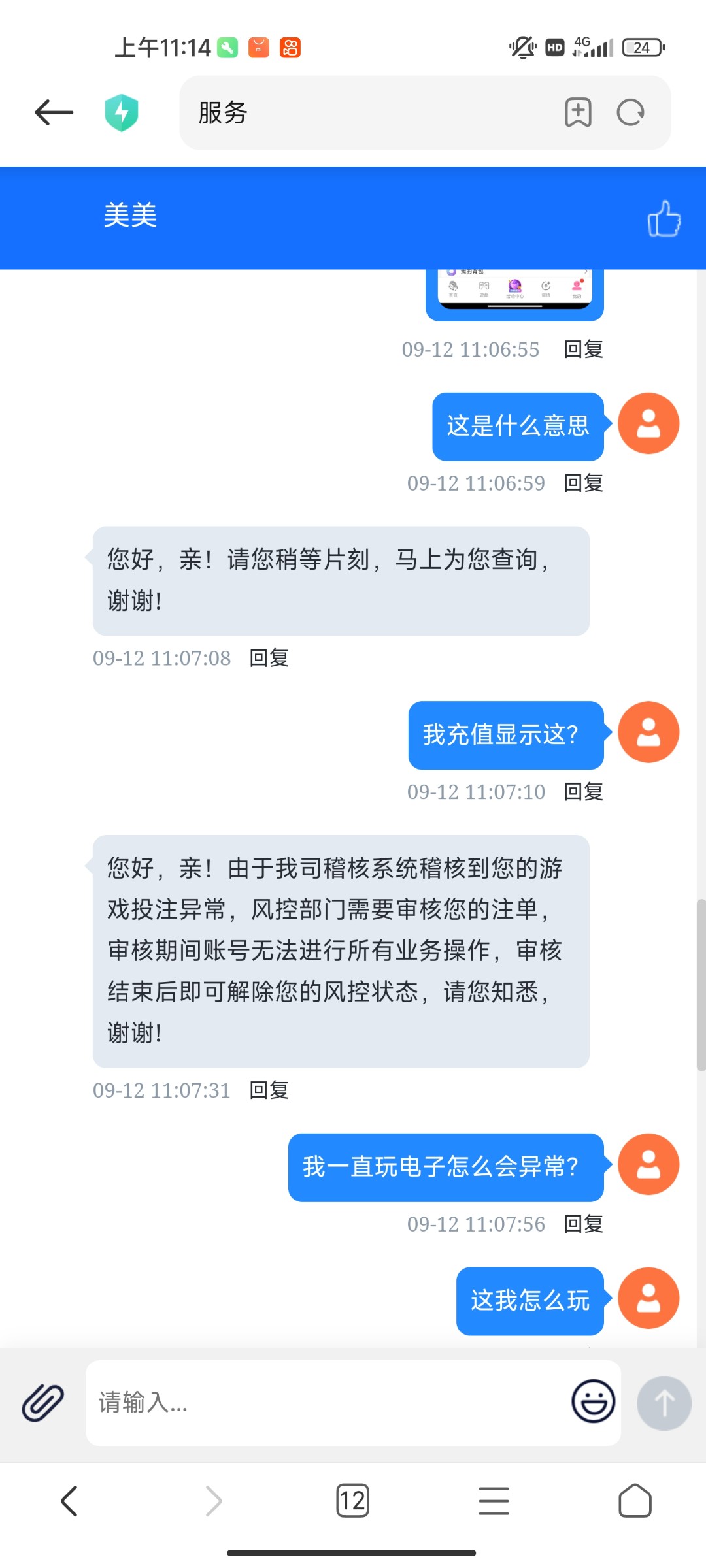Tap the green shield icon beside the search bar
Viewport: 706px width, 1568px height.
click(x=122, y=112)
